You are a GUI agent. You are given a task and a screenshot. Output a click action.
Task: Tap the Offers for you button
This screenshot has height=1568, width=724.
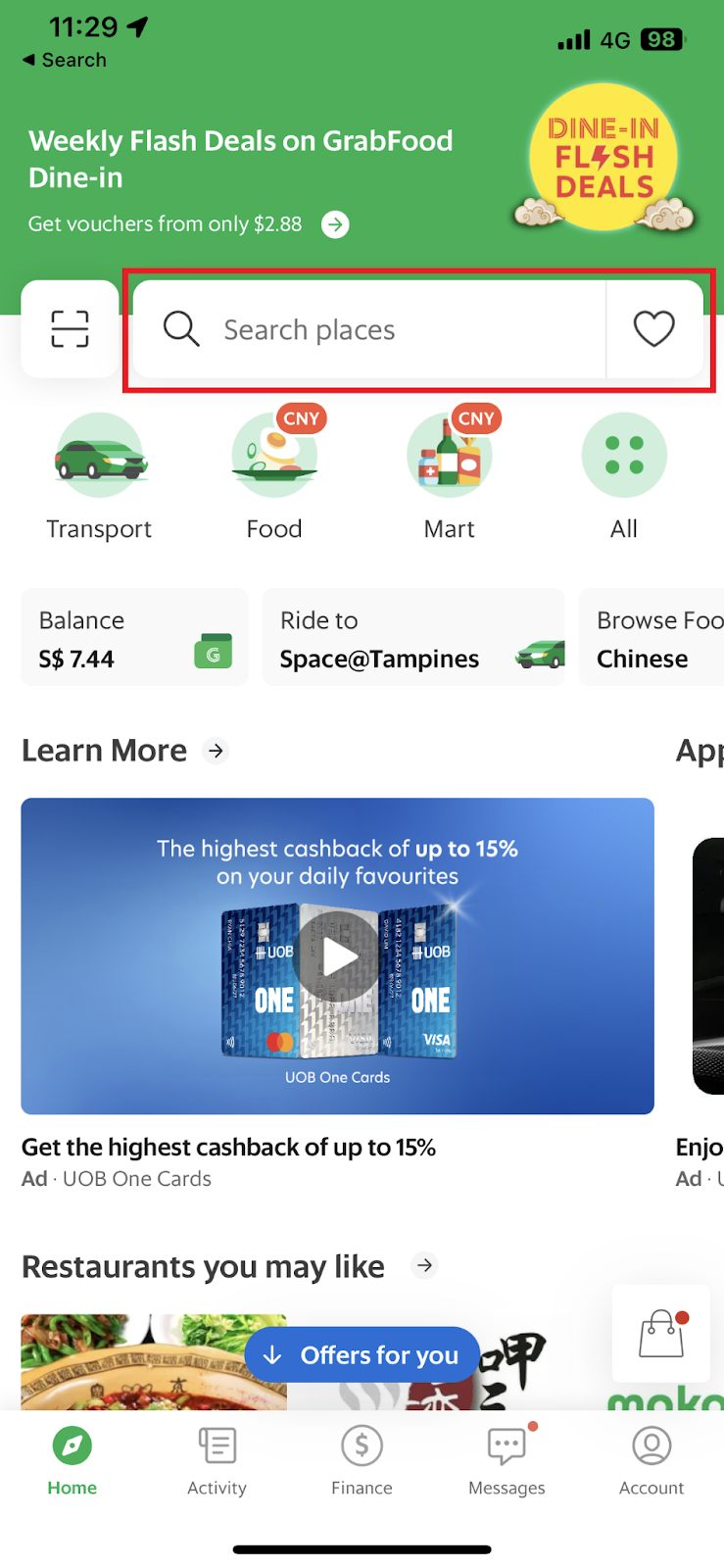click(362, 1355)
